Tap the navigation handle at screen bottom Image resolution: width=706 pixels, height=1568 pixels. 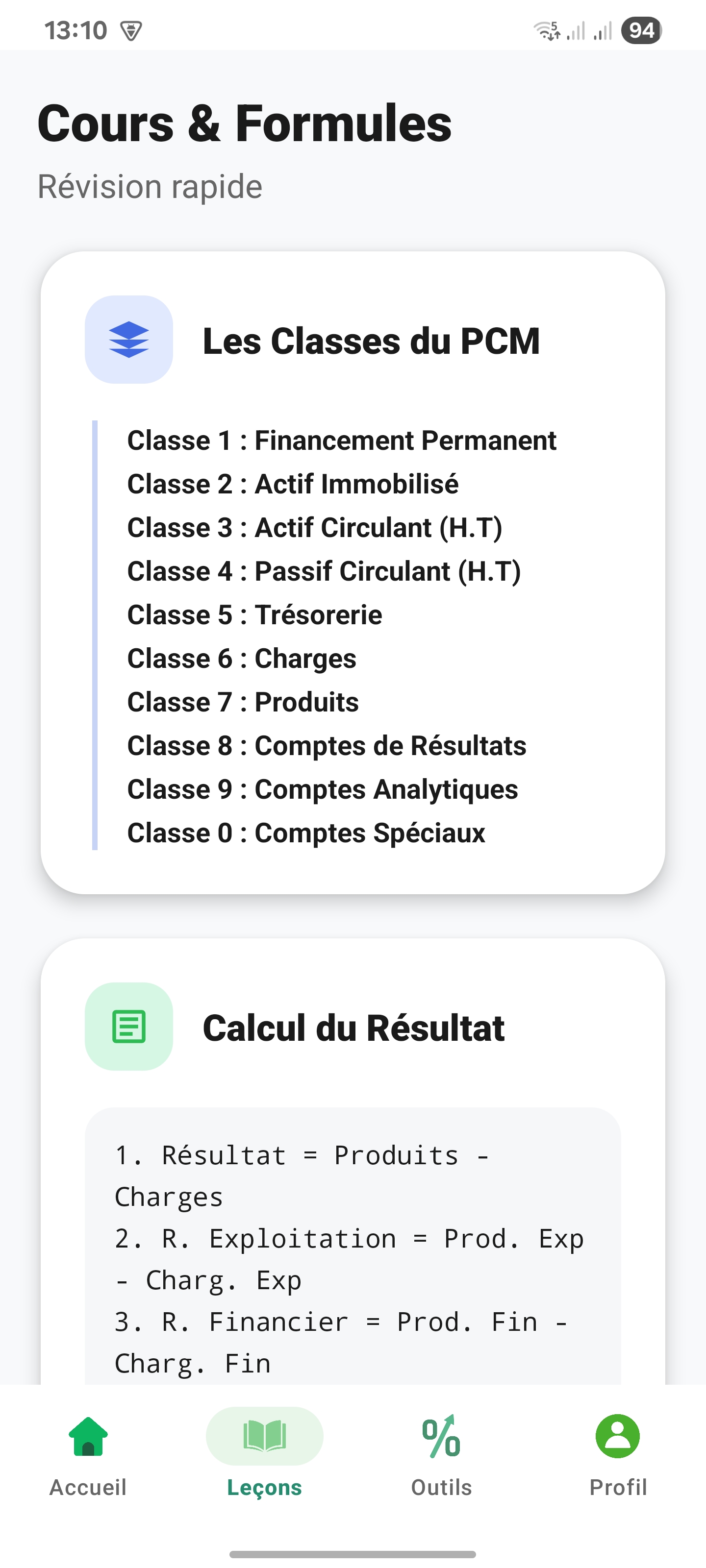tap(353, 1554)
